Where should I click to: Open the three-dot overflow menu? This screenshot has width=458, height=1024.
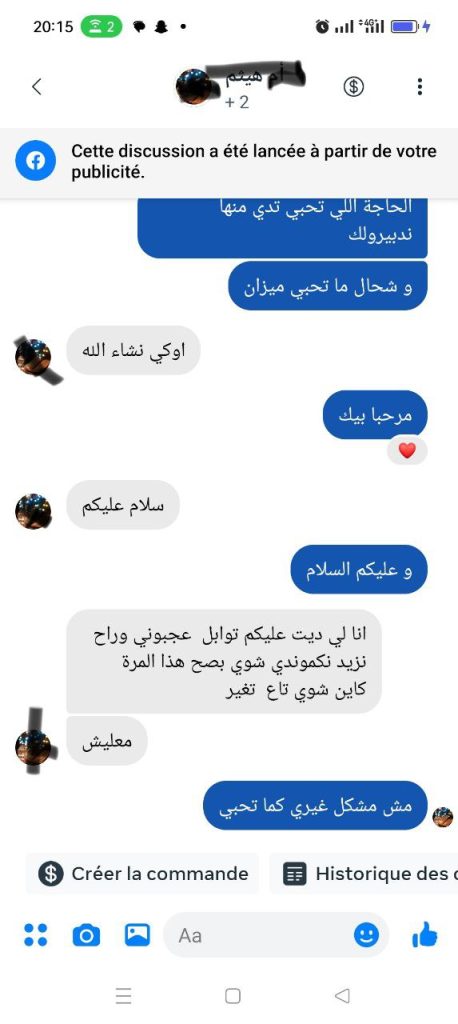click(x=419, y=86)
